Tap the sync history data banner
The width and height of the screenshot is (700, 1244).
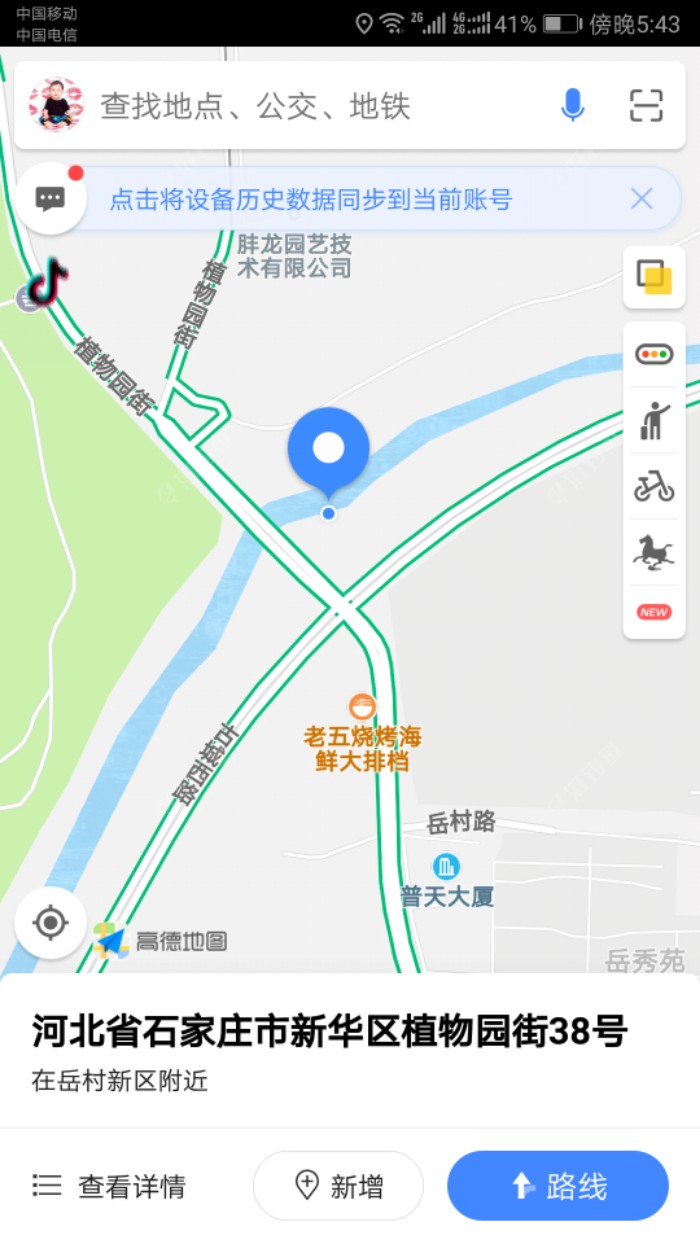pos(310,200)
